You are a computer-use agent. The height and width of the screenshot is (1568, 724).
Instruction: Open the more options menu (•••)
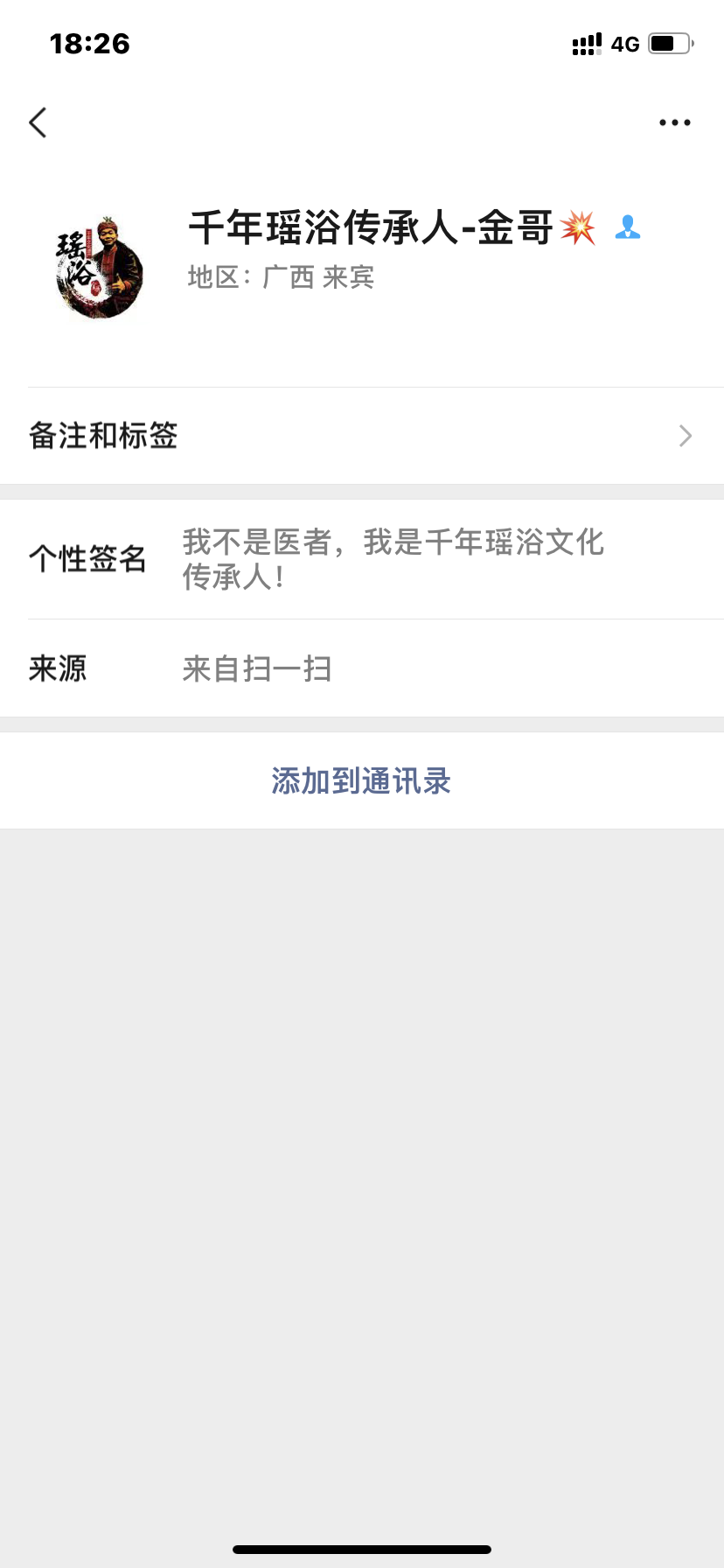tap(674, 122)
